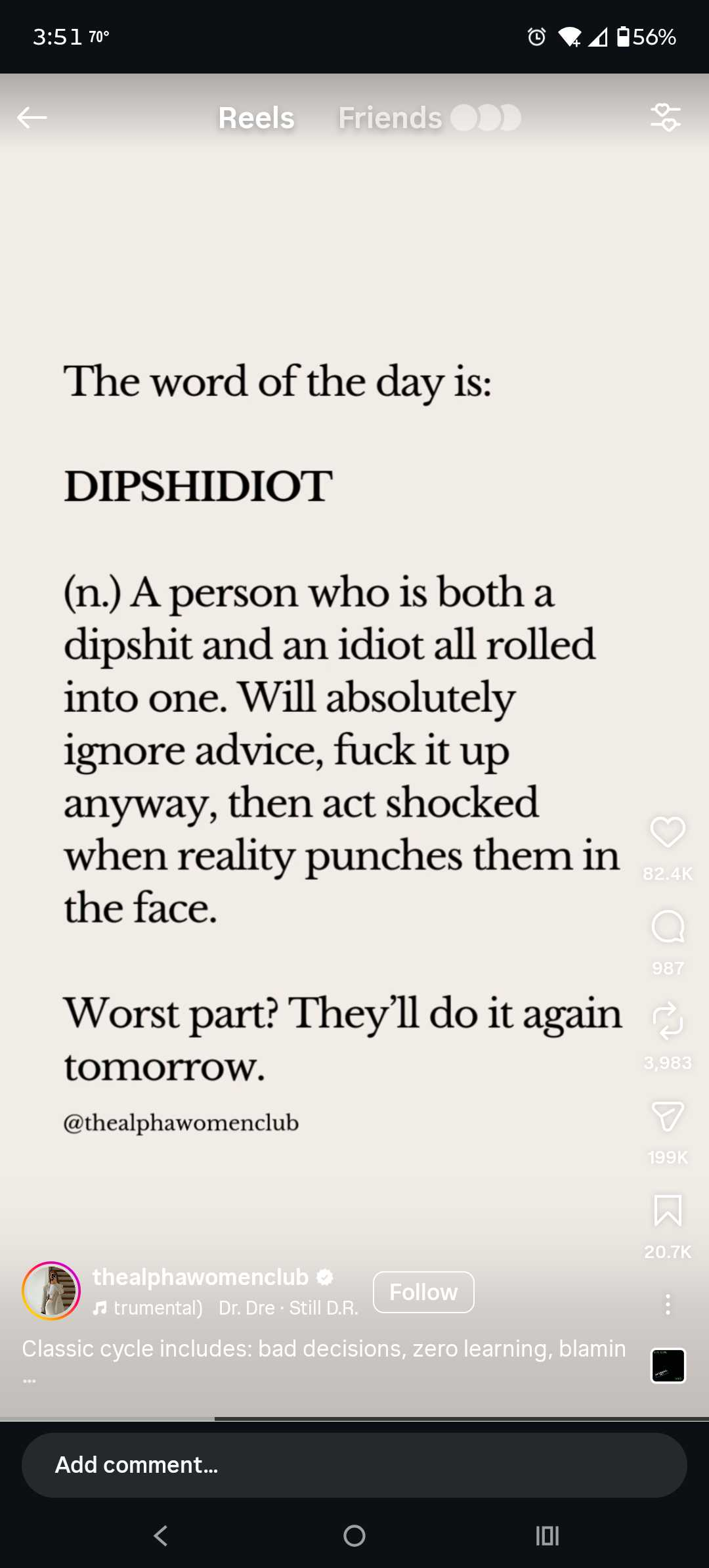Viewport: 709px width, 1568px height.
Task: Like this reel with the heart icon
Action: [x=668, y=832]
